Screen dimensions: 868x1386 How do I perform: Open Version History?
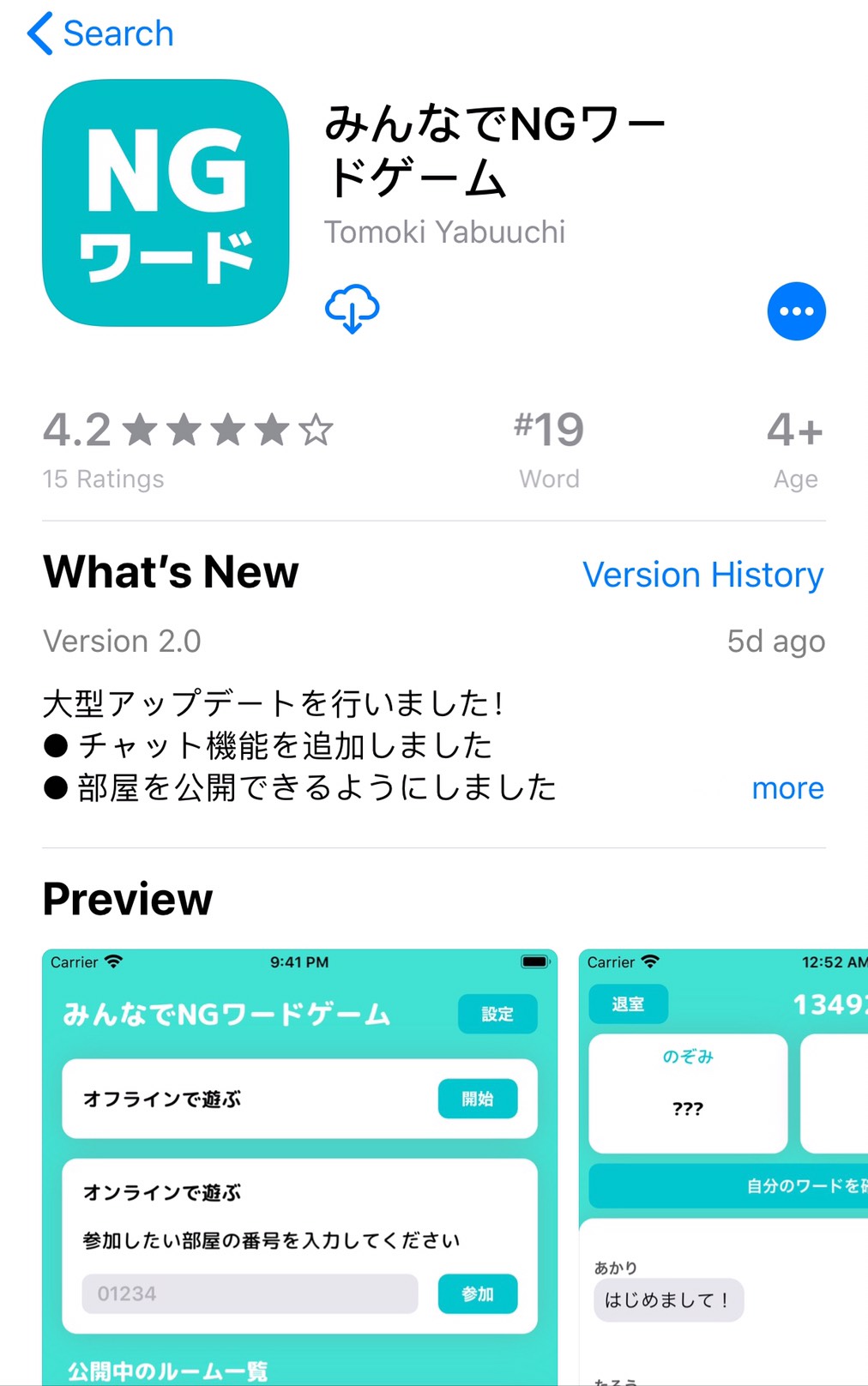coord(702,575)
